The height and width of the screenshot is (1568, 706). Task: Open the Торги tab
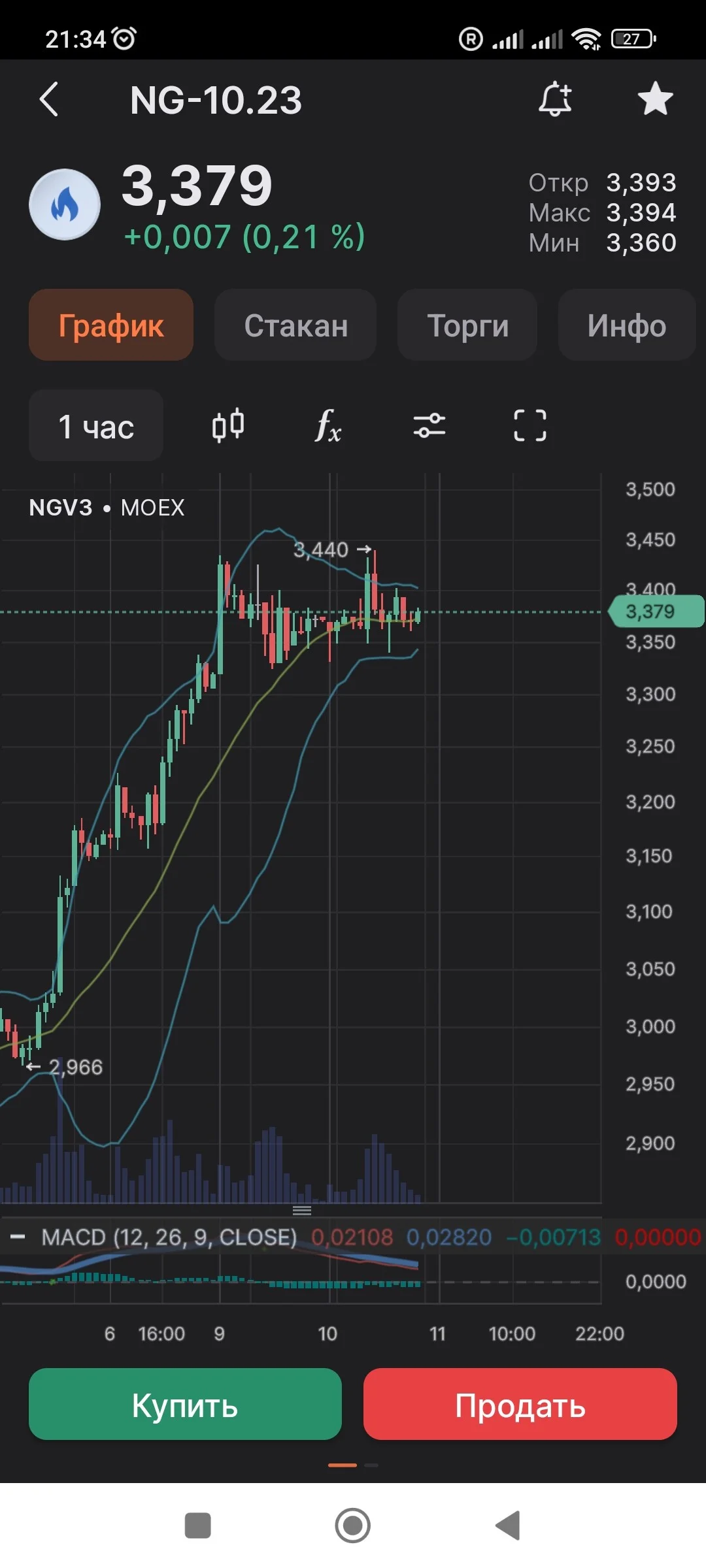467,325
